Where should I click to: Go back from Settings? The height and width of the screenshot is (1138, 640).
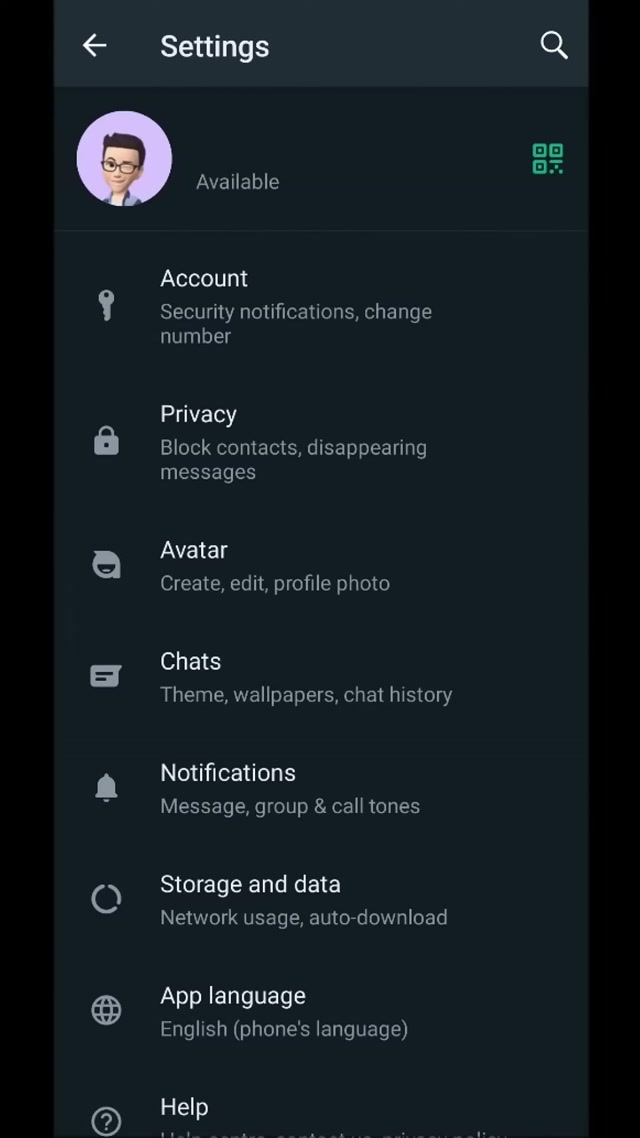coord(95,45)
